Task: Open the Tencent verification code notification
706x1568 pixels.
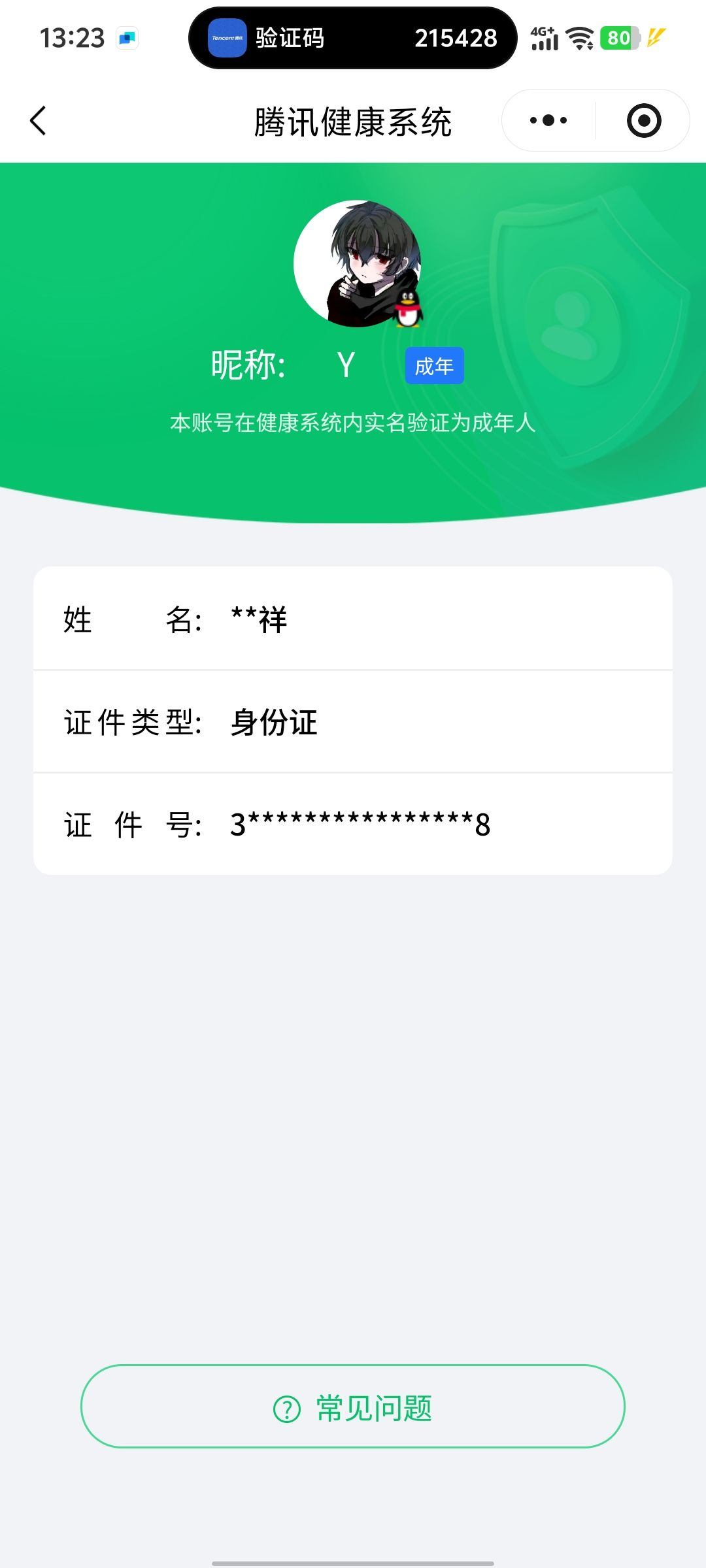Action: 353,38
